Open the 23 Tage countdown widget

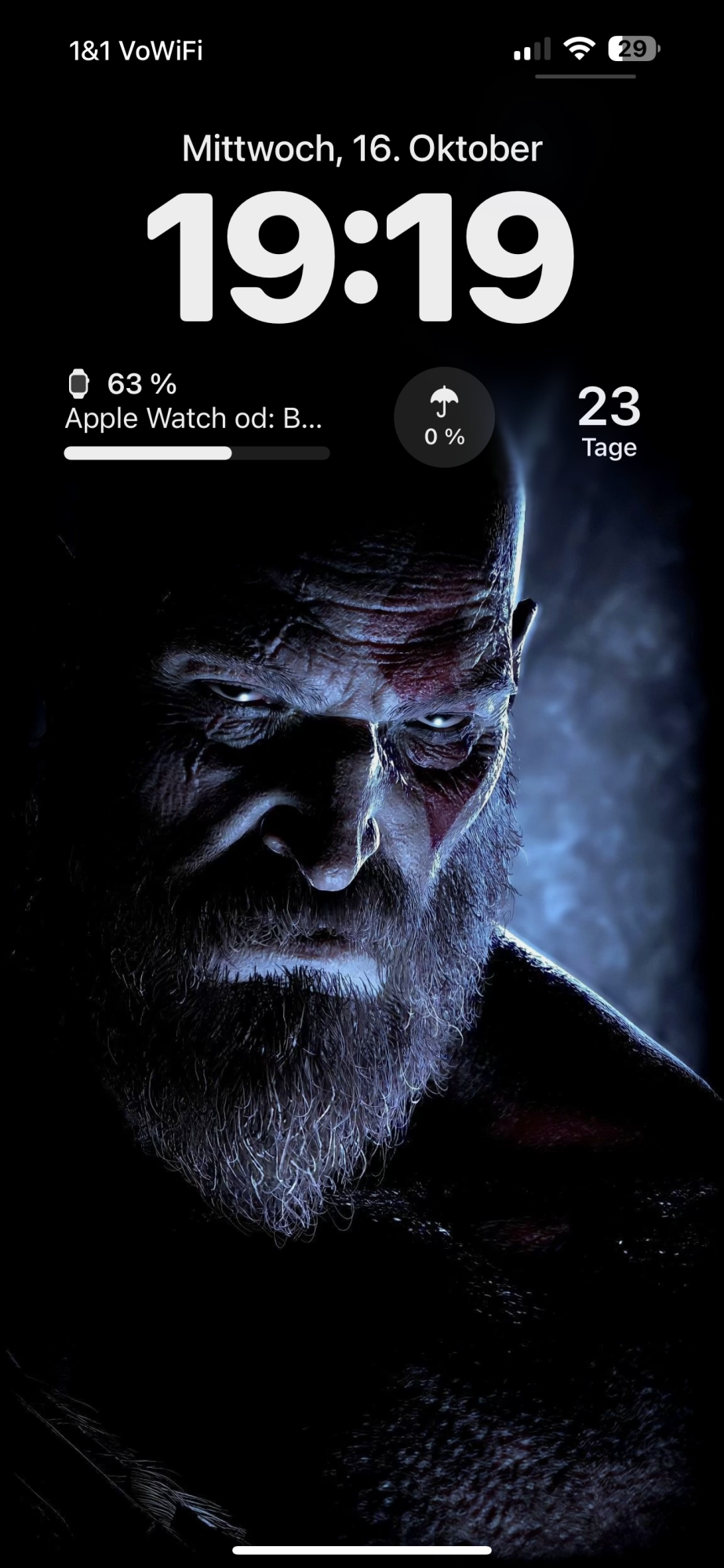(609, 421)
